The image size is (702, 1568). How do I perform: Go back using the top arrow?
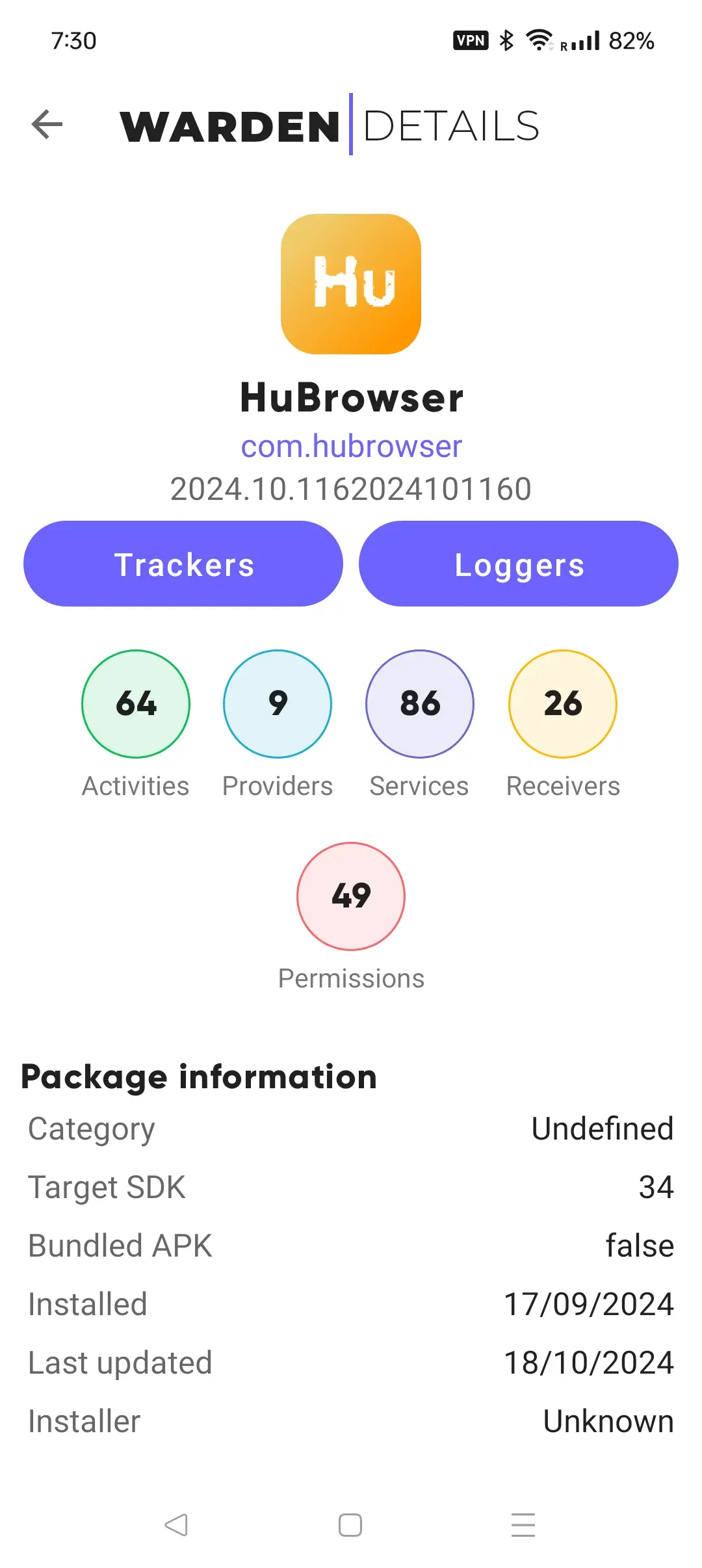click(47, 125)
